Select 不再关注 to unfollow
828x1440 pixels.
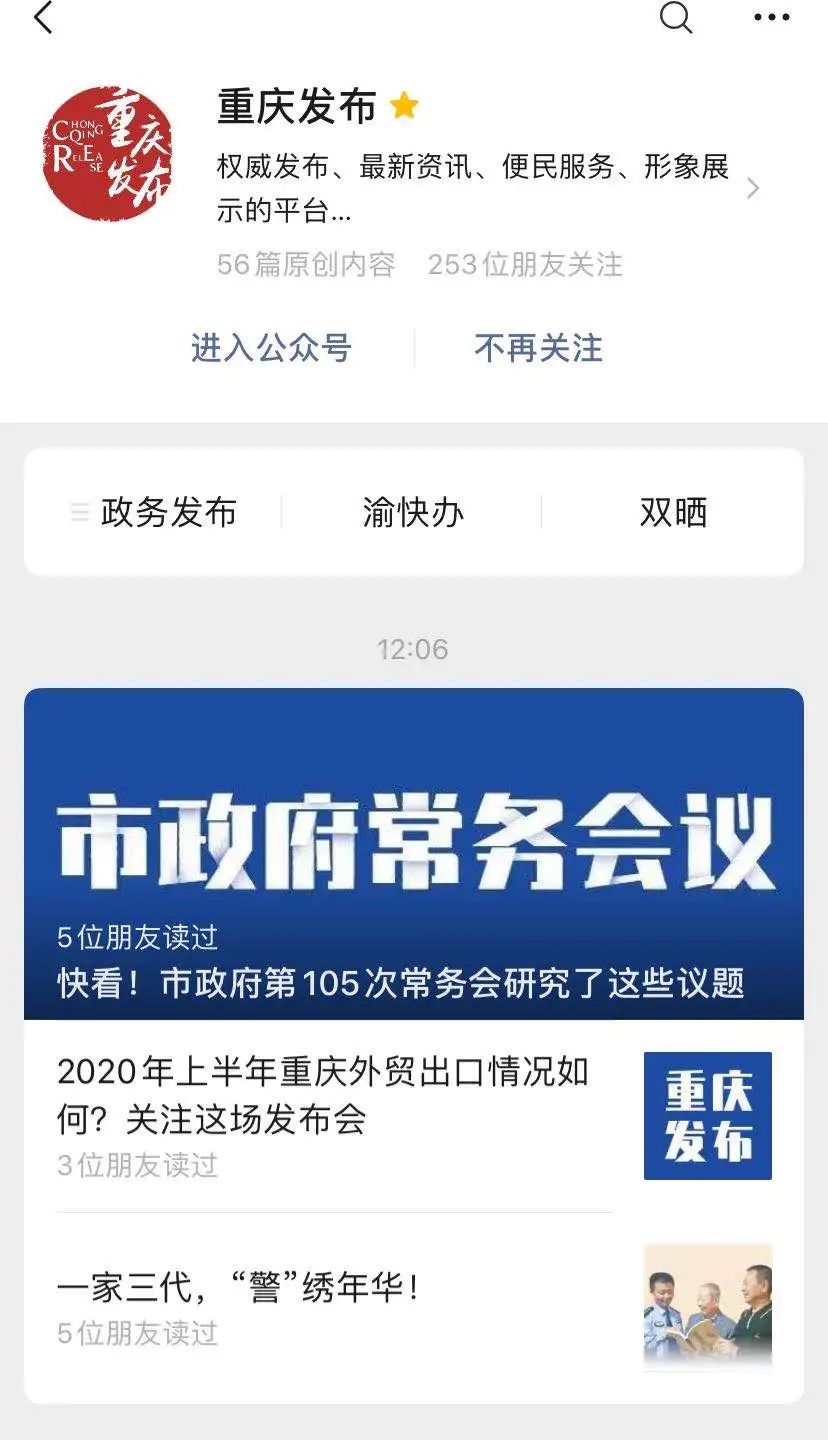[538, 348]
